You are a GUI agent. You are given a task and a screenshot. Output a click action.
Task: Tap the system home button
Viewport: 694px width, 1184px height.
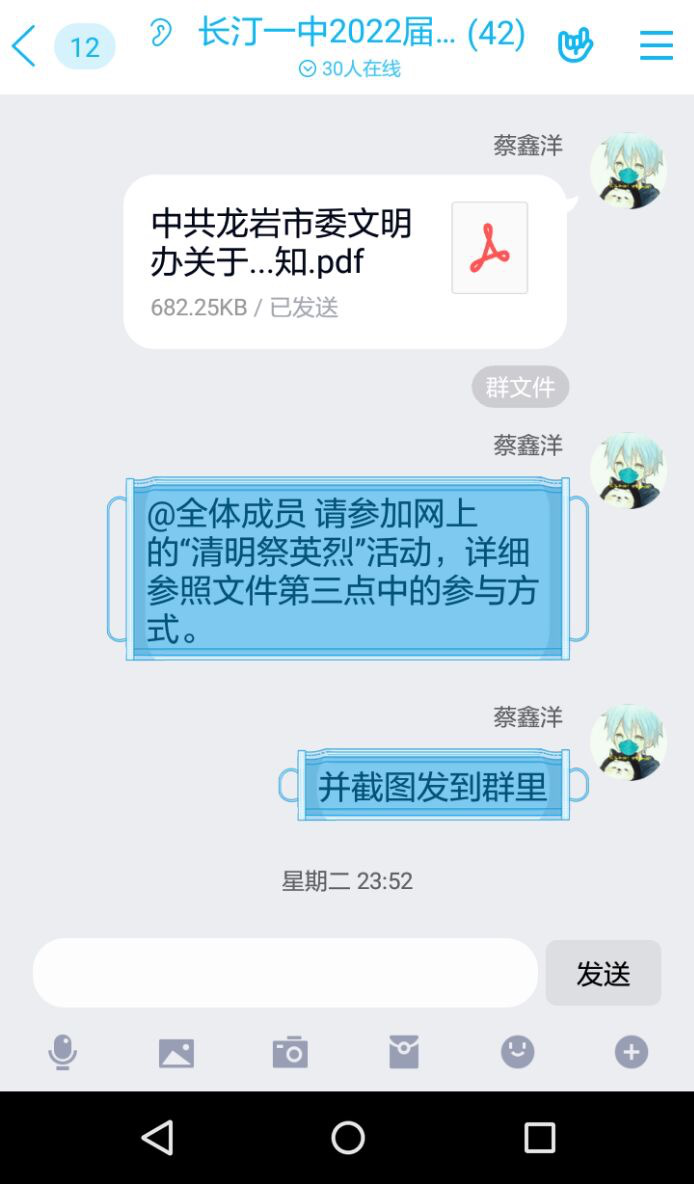[x=347, y=1137]
